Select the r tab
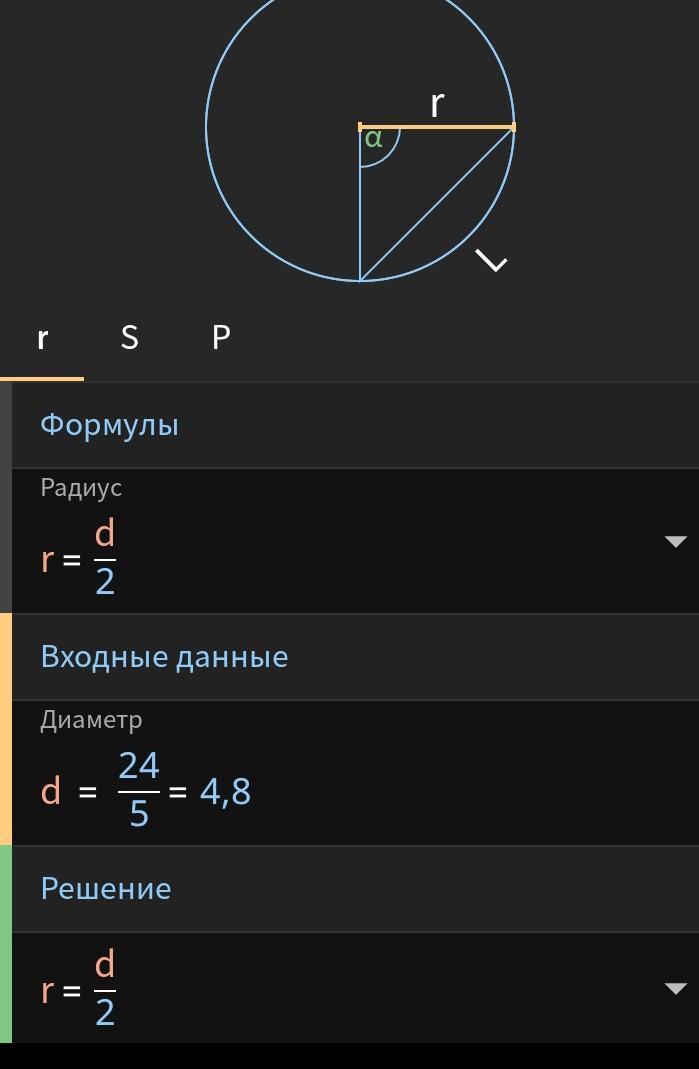 (42, 338)
